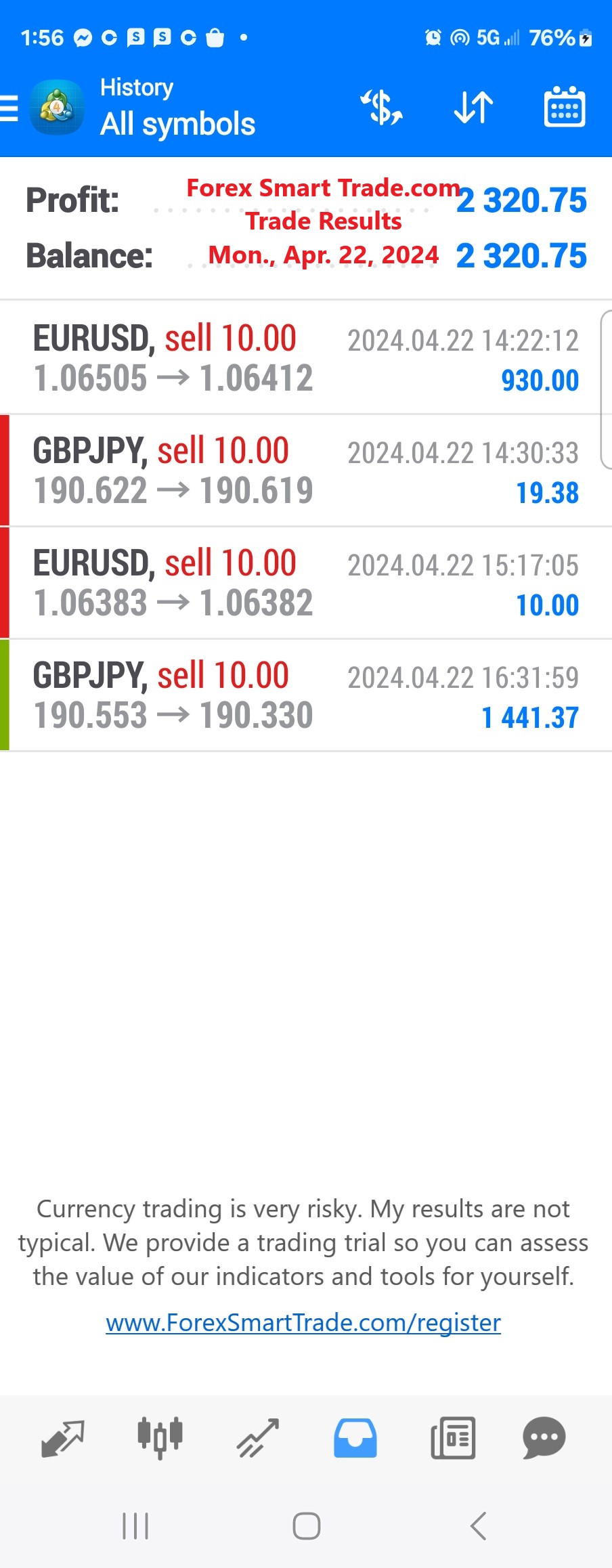This screenshot has width=612, height=1568.
Task: Open the EURUSD trade closed at 15:17:05
Action: point(305,582)
